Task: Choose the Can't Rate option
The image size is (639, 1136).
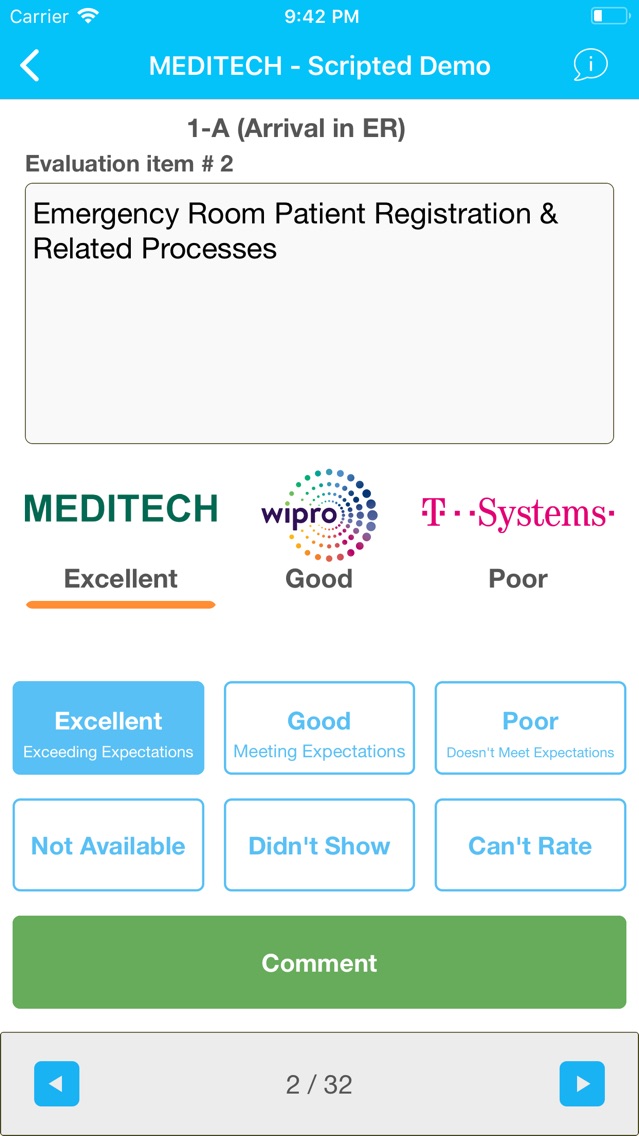Action: click(x=530, y=845)
